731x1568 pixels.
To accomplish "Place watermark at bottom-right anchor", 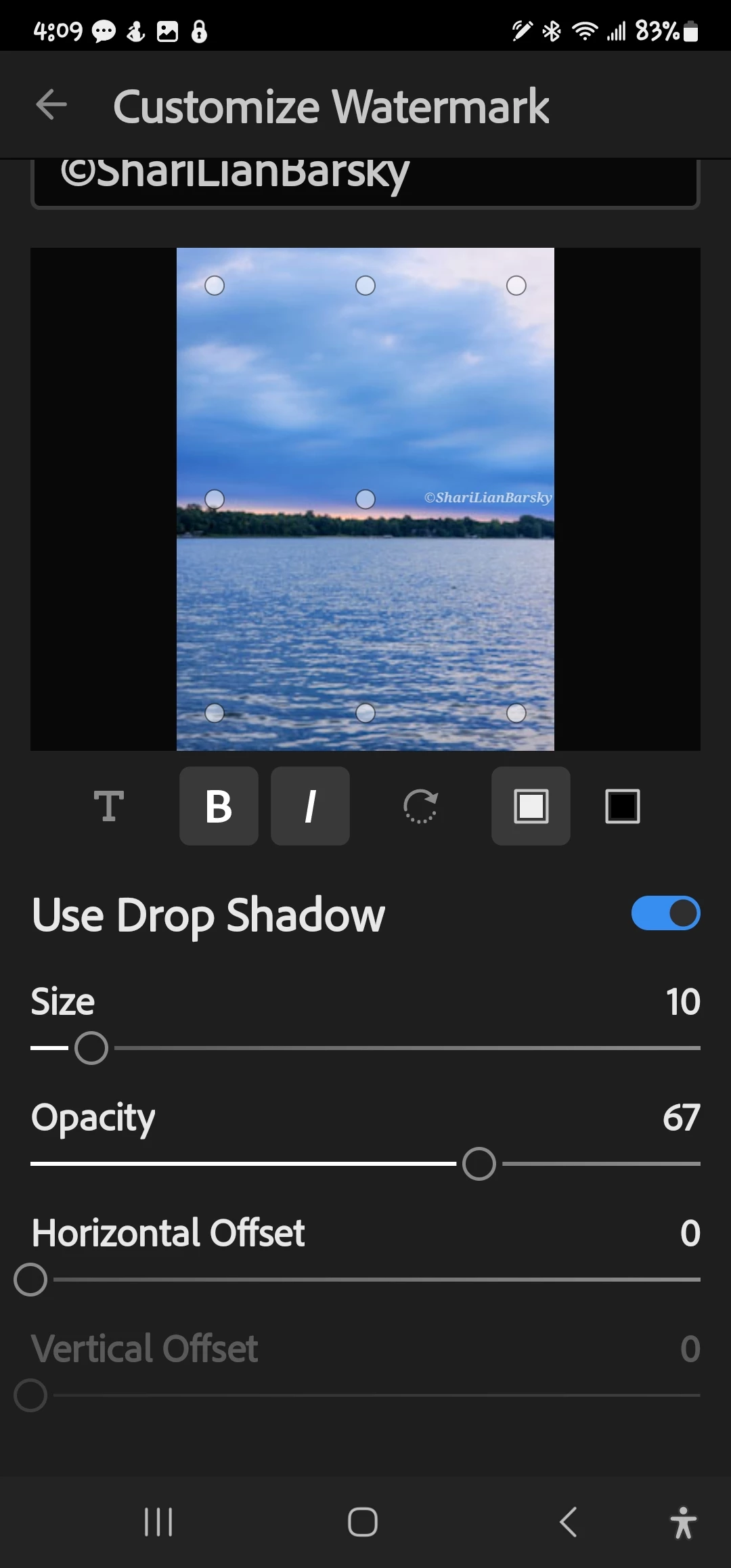I will [516, 713].
